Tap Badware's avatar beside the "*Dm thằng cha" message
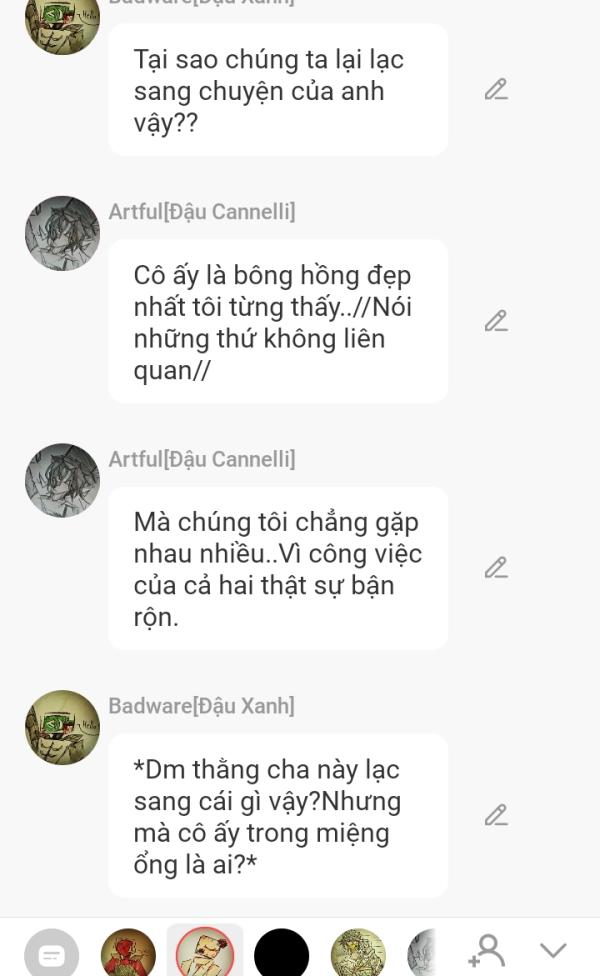 62,727
